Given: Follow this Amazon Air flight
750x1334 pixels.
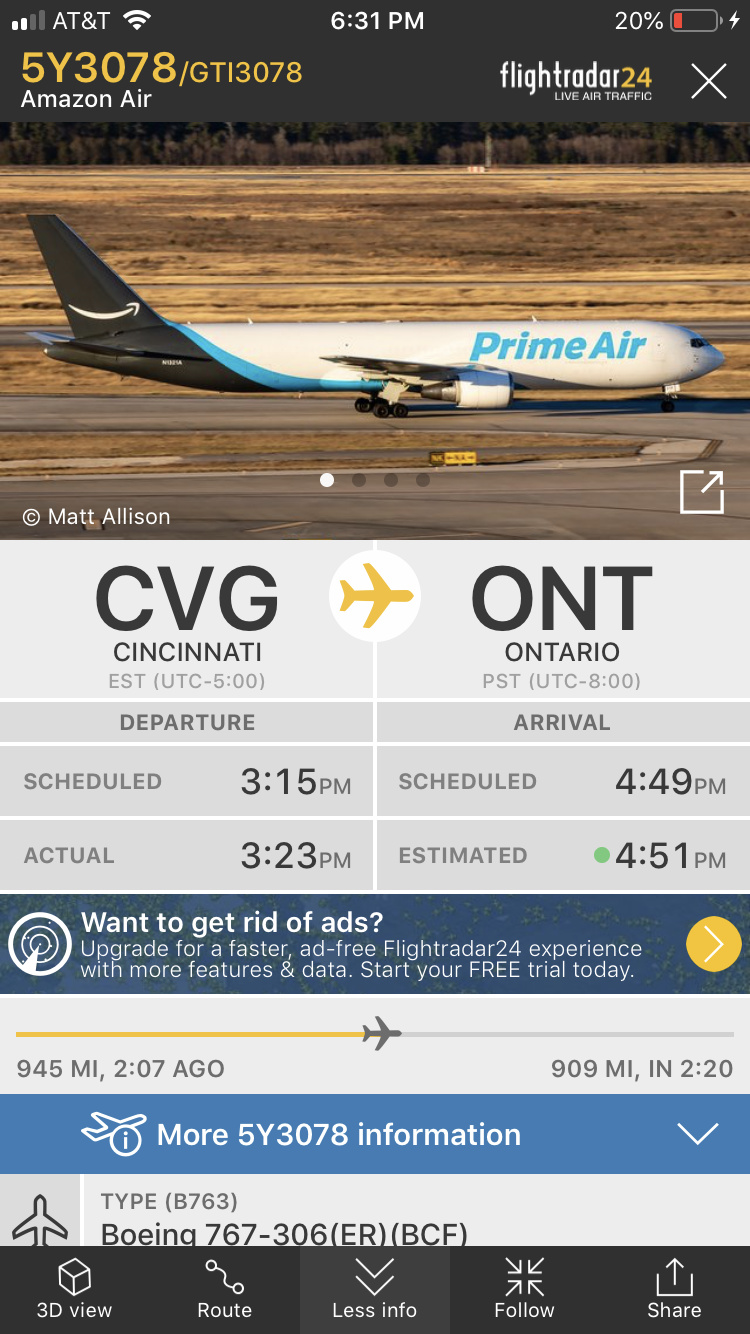Looking at the screenshot, I should tap(524, 1290).
